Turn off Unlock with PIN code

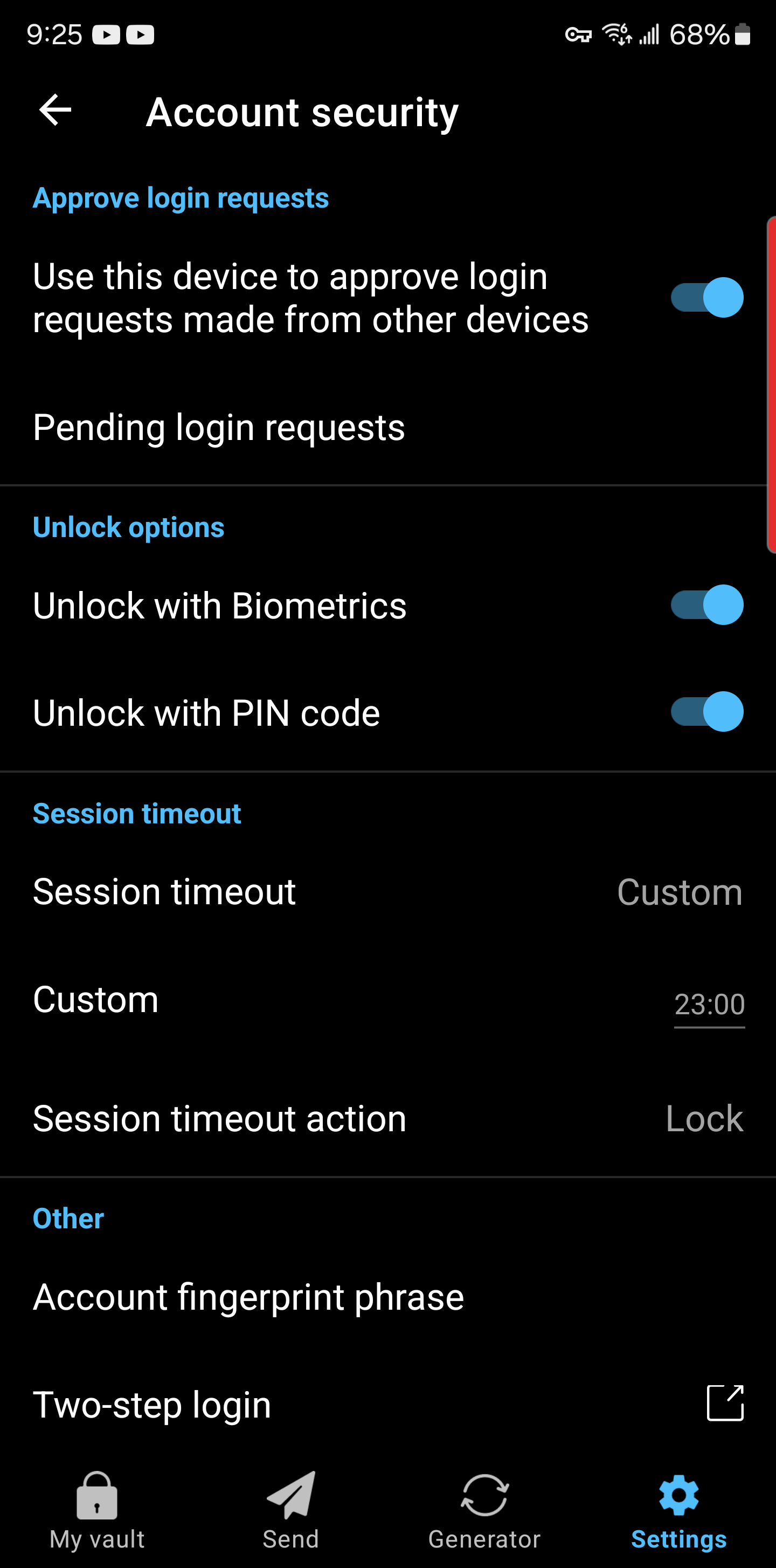pyautogui.click(x=706, y=712)
